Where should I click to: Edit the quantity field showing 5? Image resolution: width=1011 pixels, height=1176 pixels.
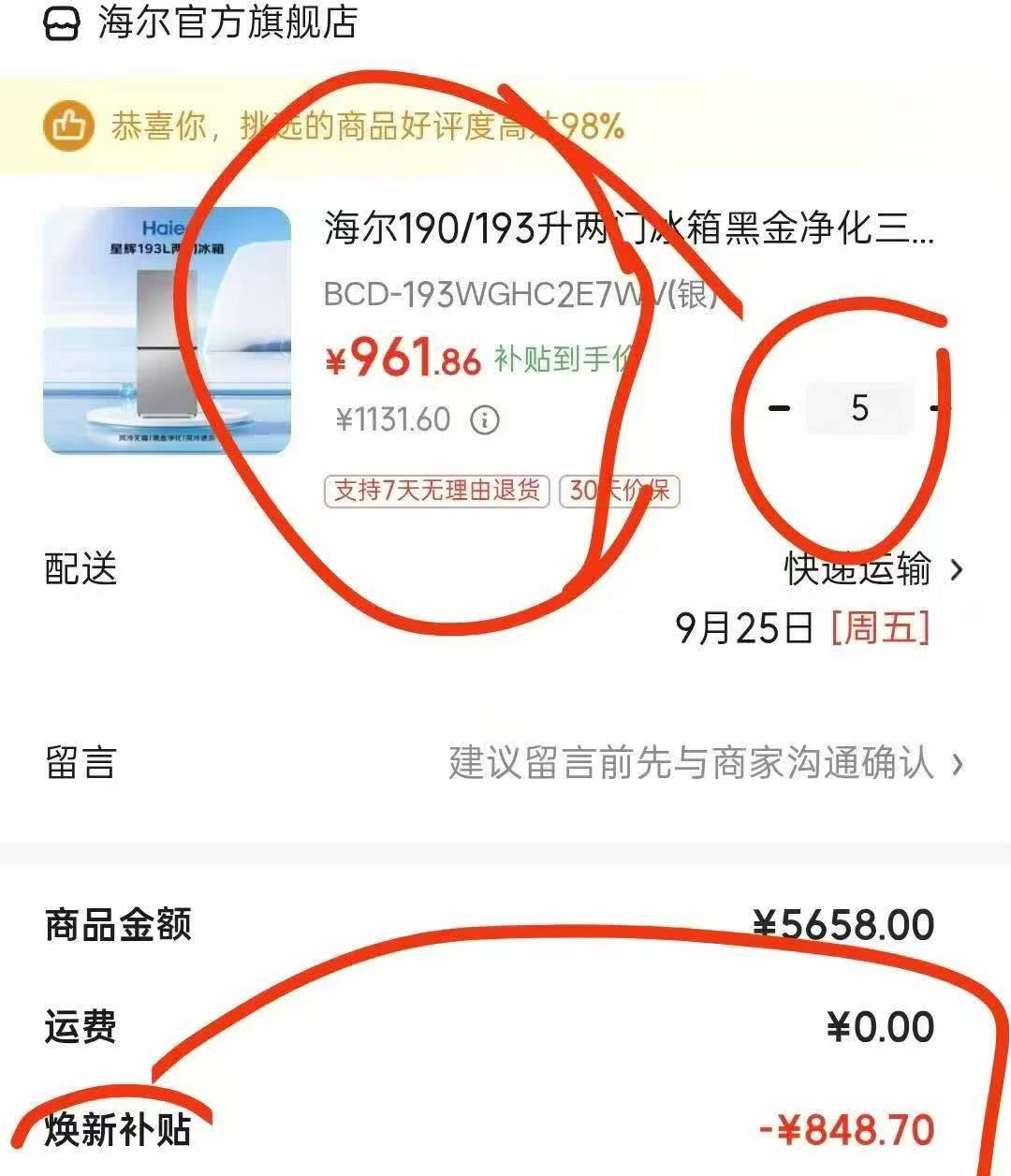(859, 408)
